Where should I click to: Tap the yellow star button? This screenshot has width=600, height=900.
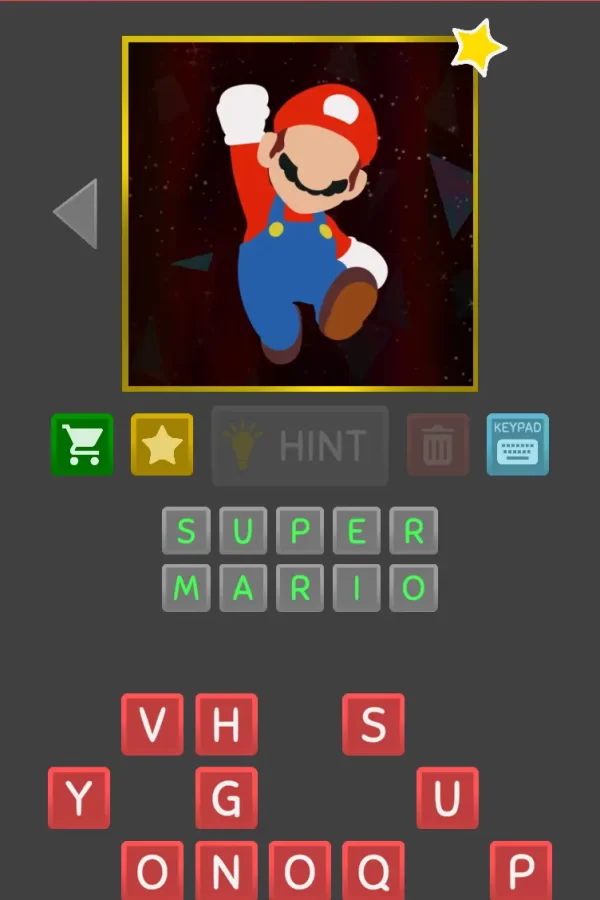click(162, 444)
